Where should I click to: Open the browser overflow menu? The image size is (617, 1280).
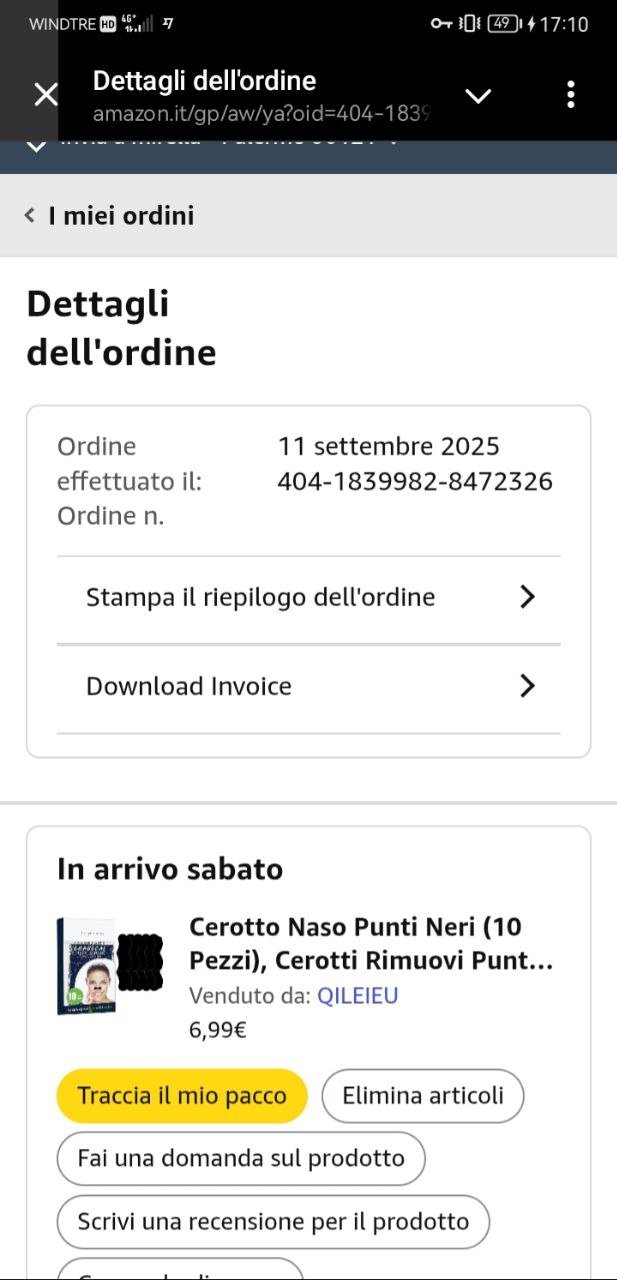pyautogui.click(x=570, y=95)
